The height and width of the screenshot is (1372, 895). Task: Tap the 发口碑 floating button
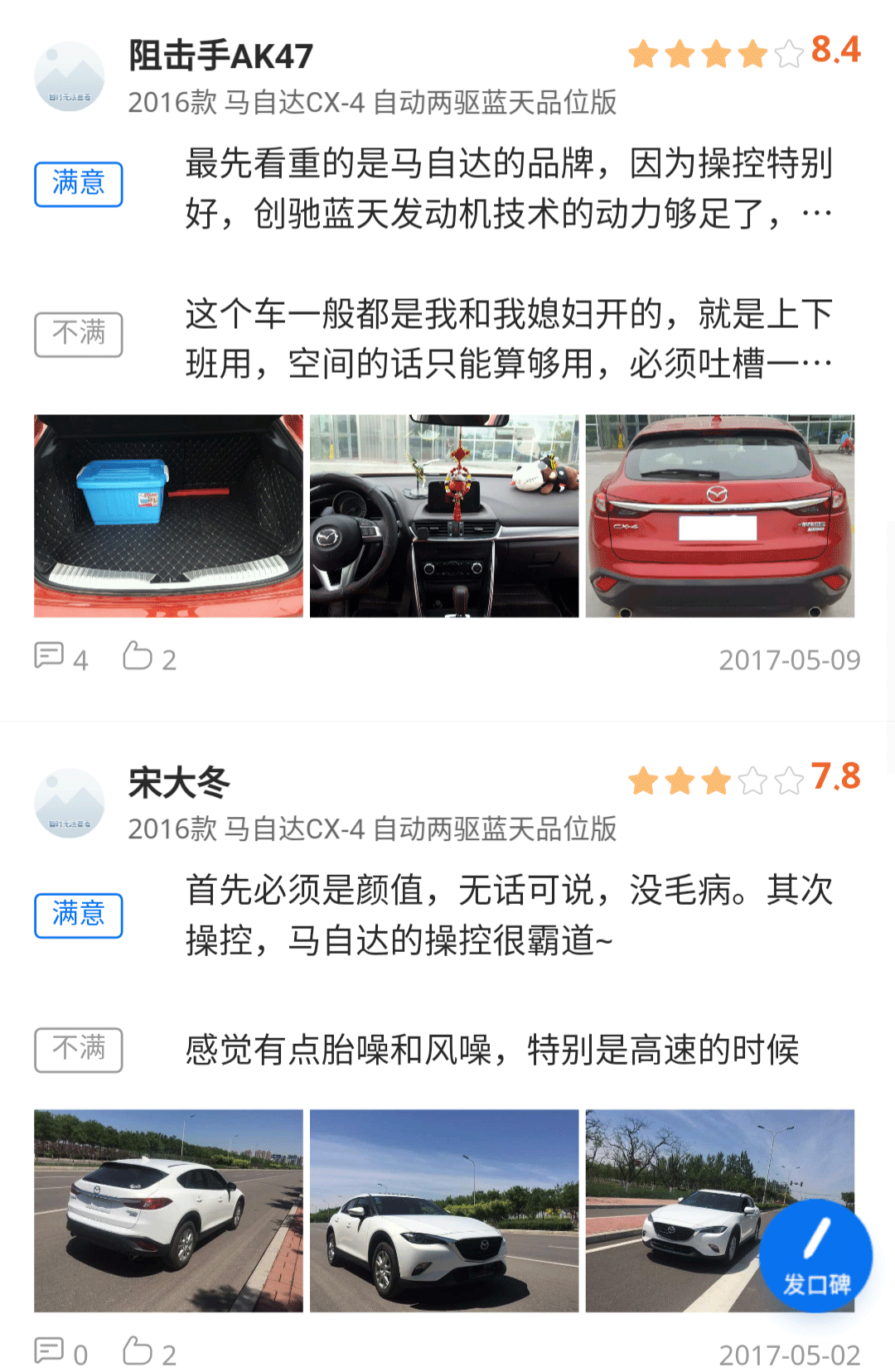[x=815, y=1254]
